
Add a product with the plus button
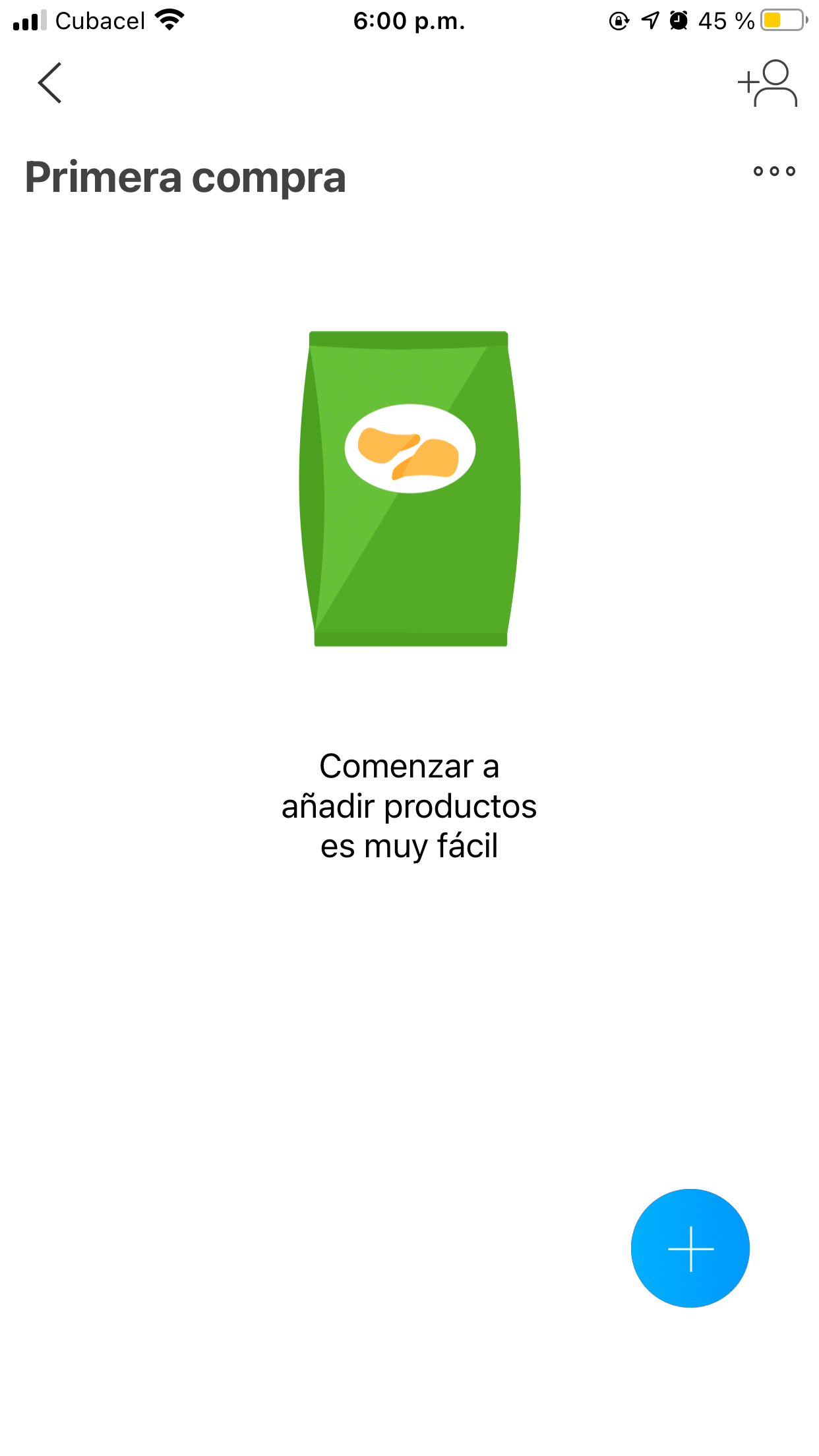690,1248
